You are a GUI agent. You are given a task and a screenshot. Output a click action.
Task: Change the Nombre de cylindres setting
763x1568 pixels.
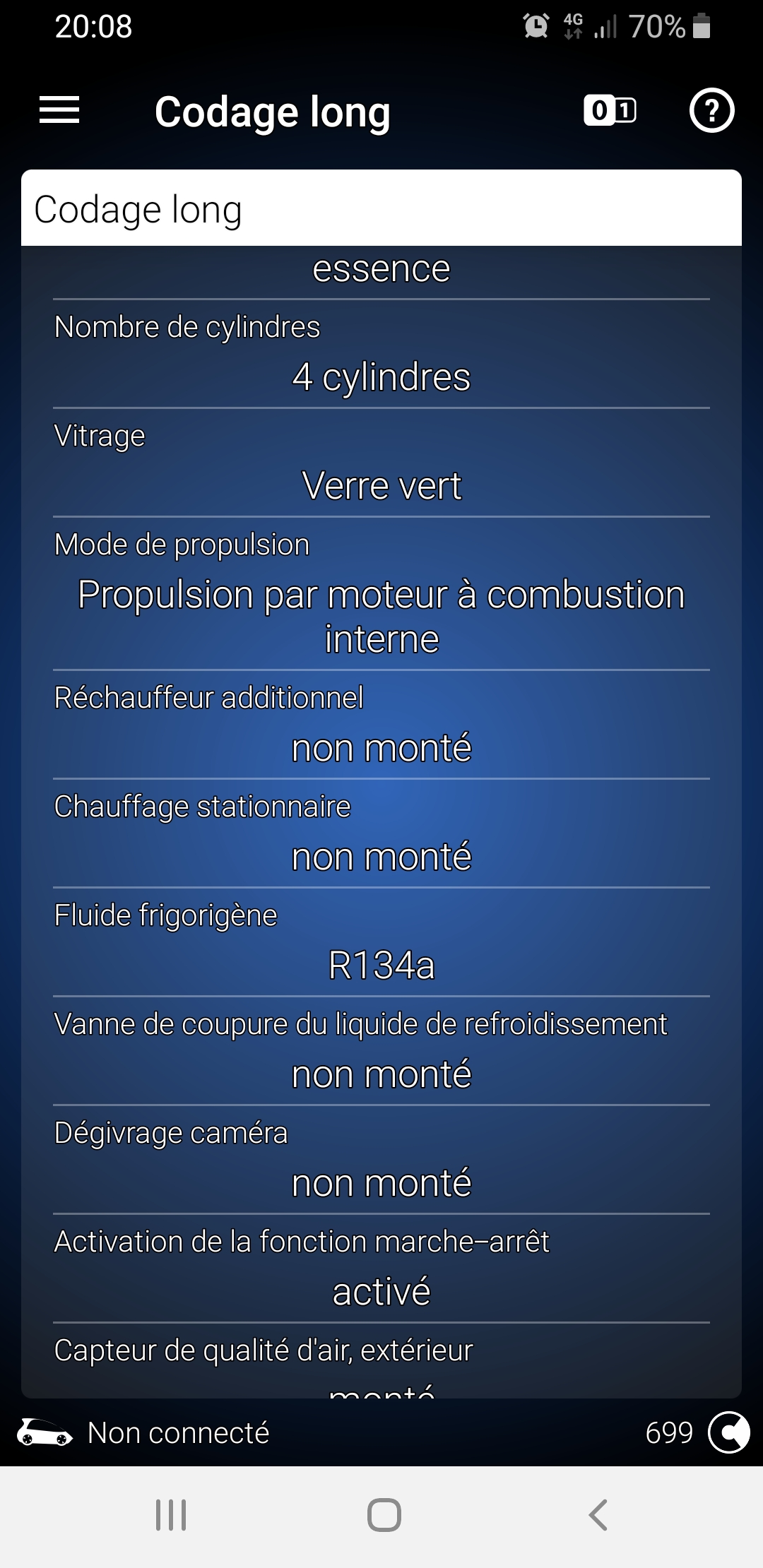pos(381,376)
